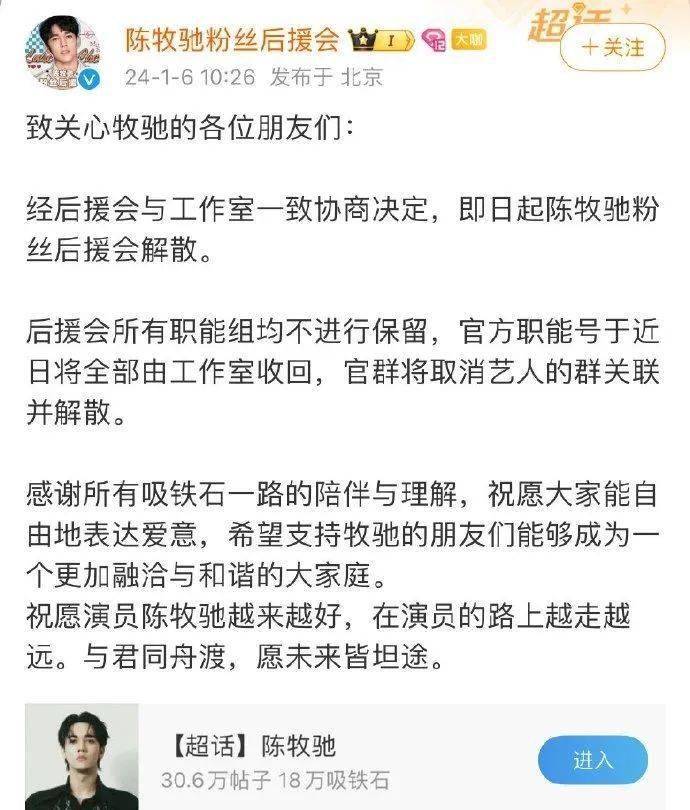Follow 陈牧驰粉丝后援会 with the 关注 button

pos(614,48)
